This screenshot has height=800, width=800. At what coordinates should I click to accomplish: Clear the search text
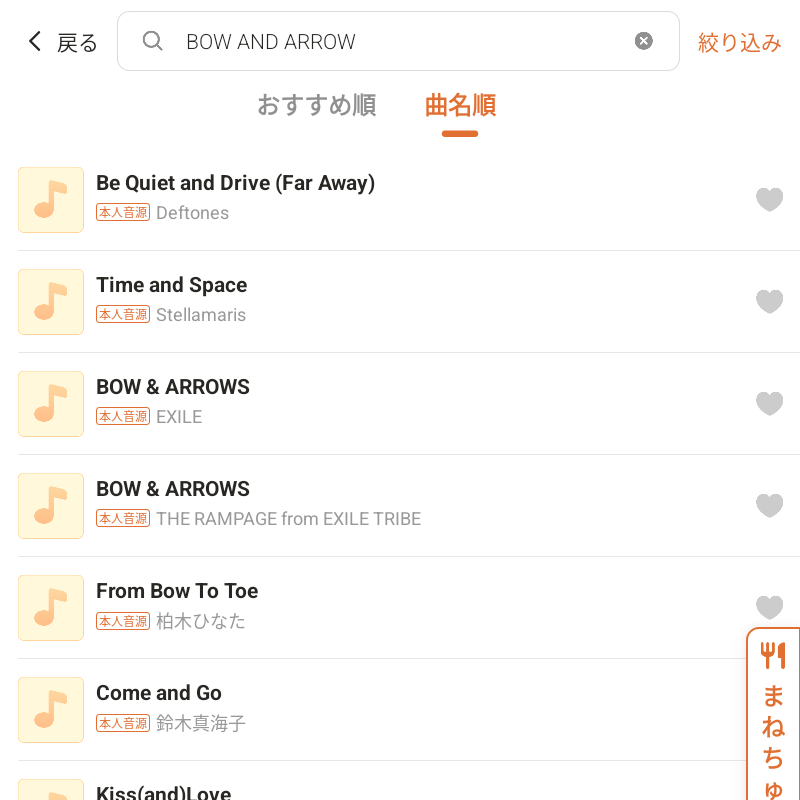click(644, 41)
